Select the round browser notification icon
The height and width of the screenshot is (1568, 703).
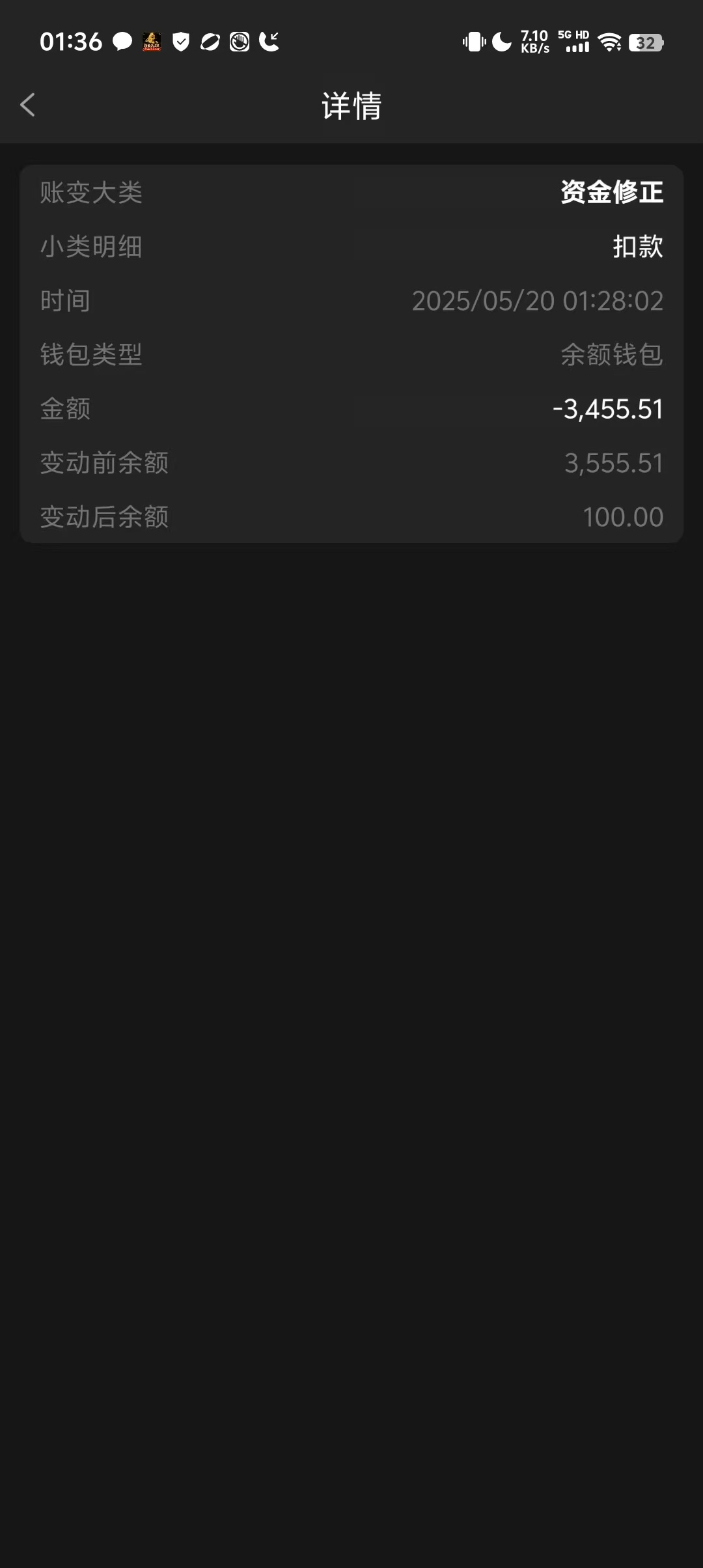[x=210, y=42]
